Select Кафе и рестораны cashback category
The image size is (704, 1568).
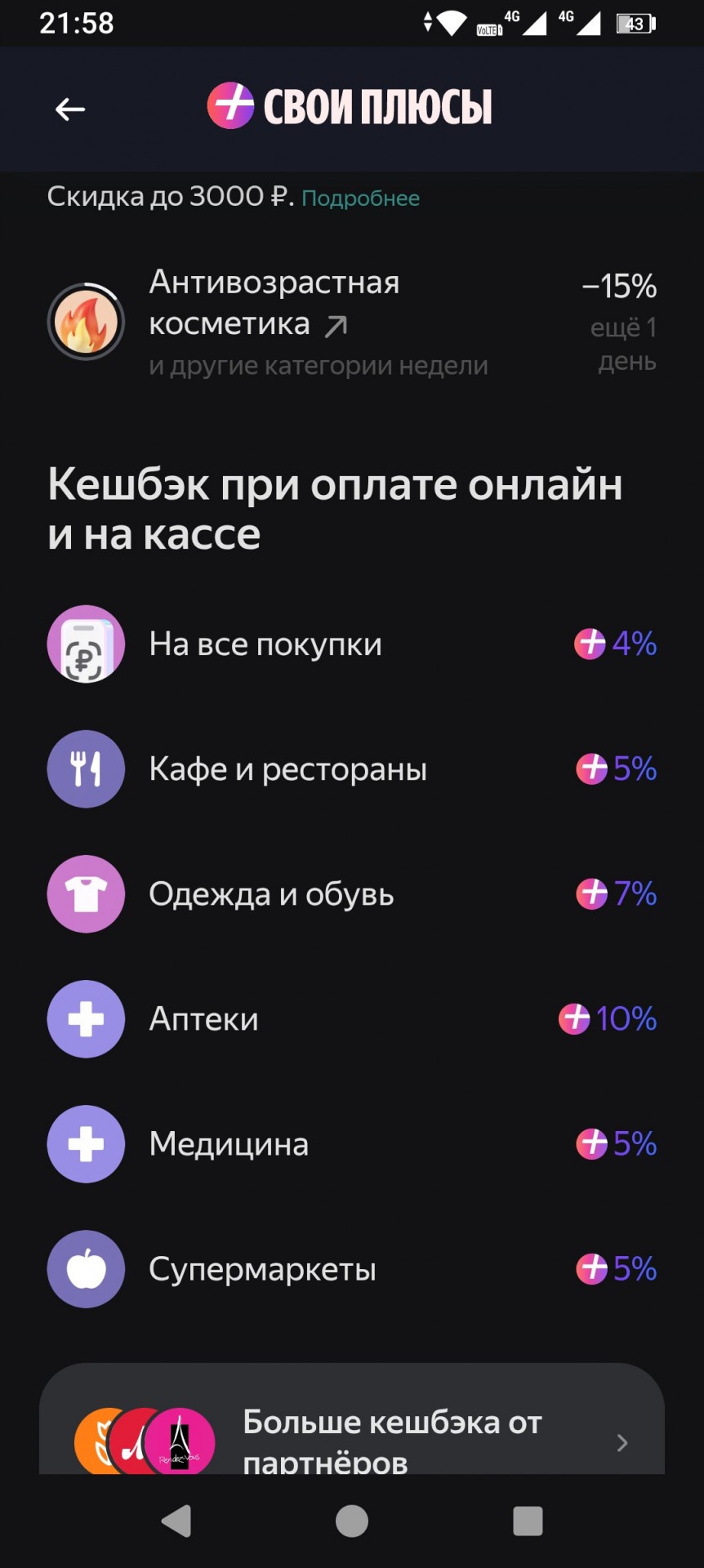(x=352, y=769)
